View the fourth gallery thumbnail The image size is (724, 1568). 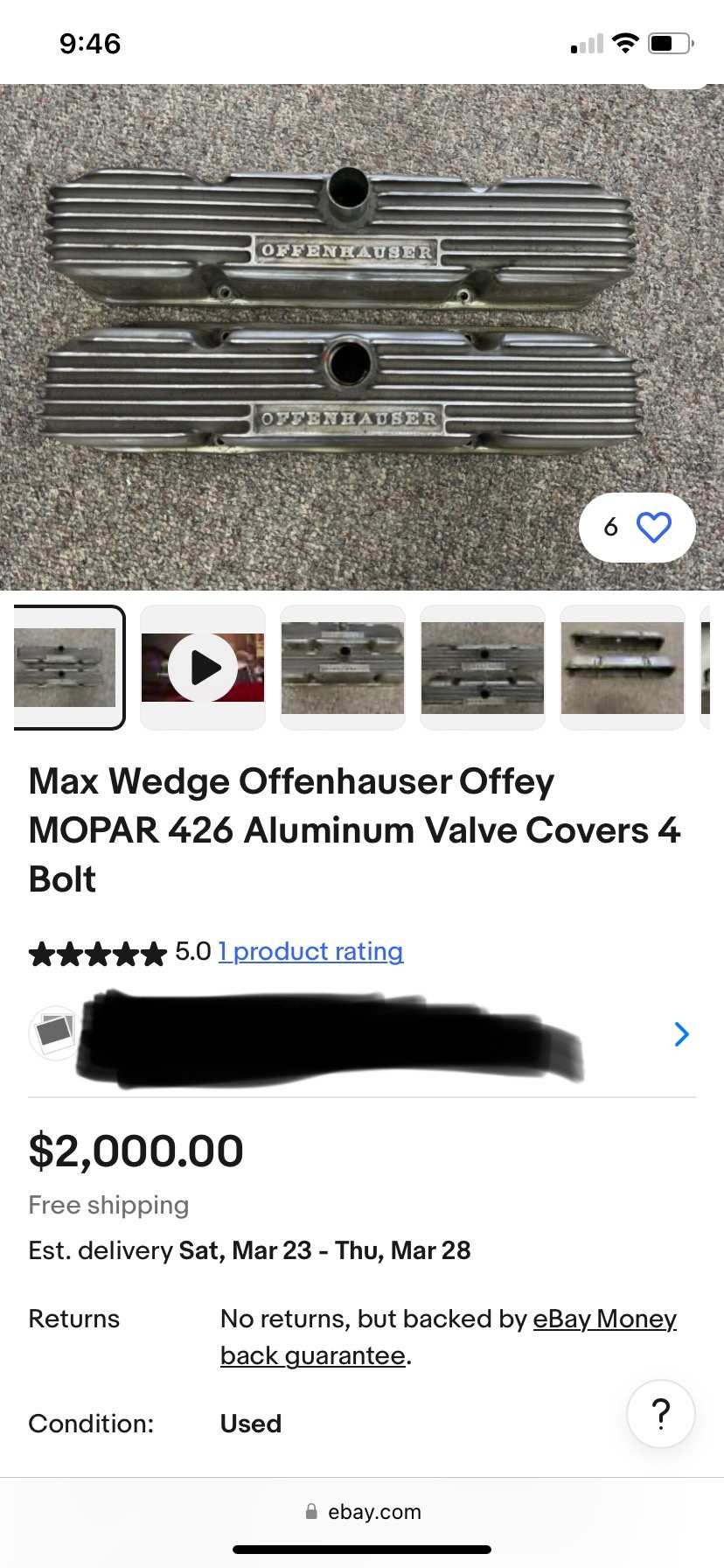pos(483,667)
